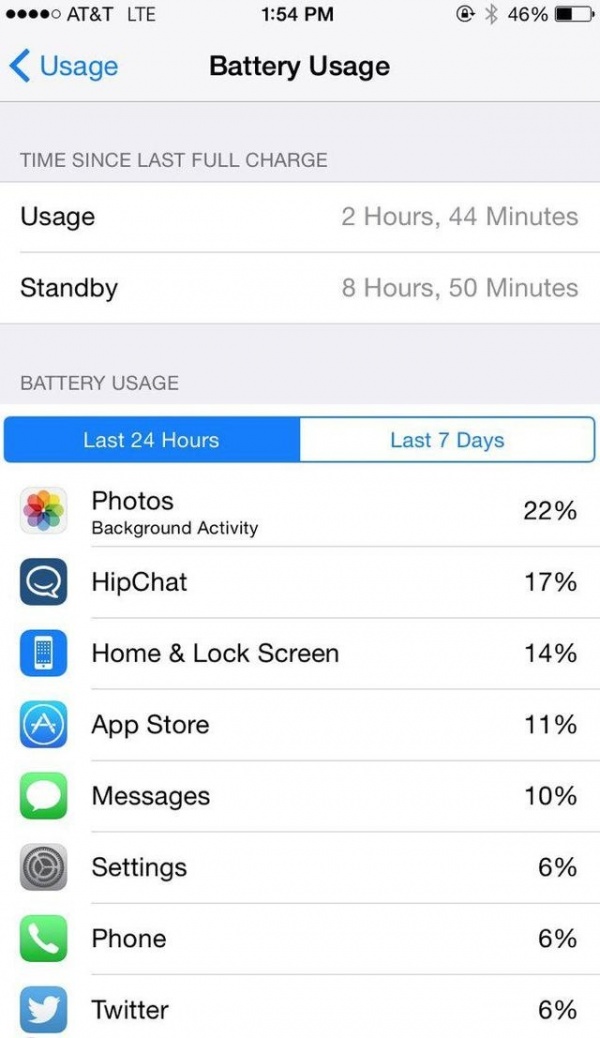The image size is (600, 1038).
Task: Select the Last 24 Hours segment
Action: click(x=152, y=440)
